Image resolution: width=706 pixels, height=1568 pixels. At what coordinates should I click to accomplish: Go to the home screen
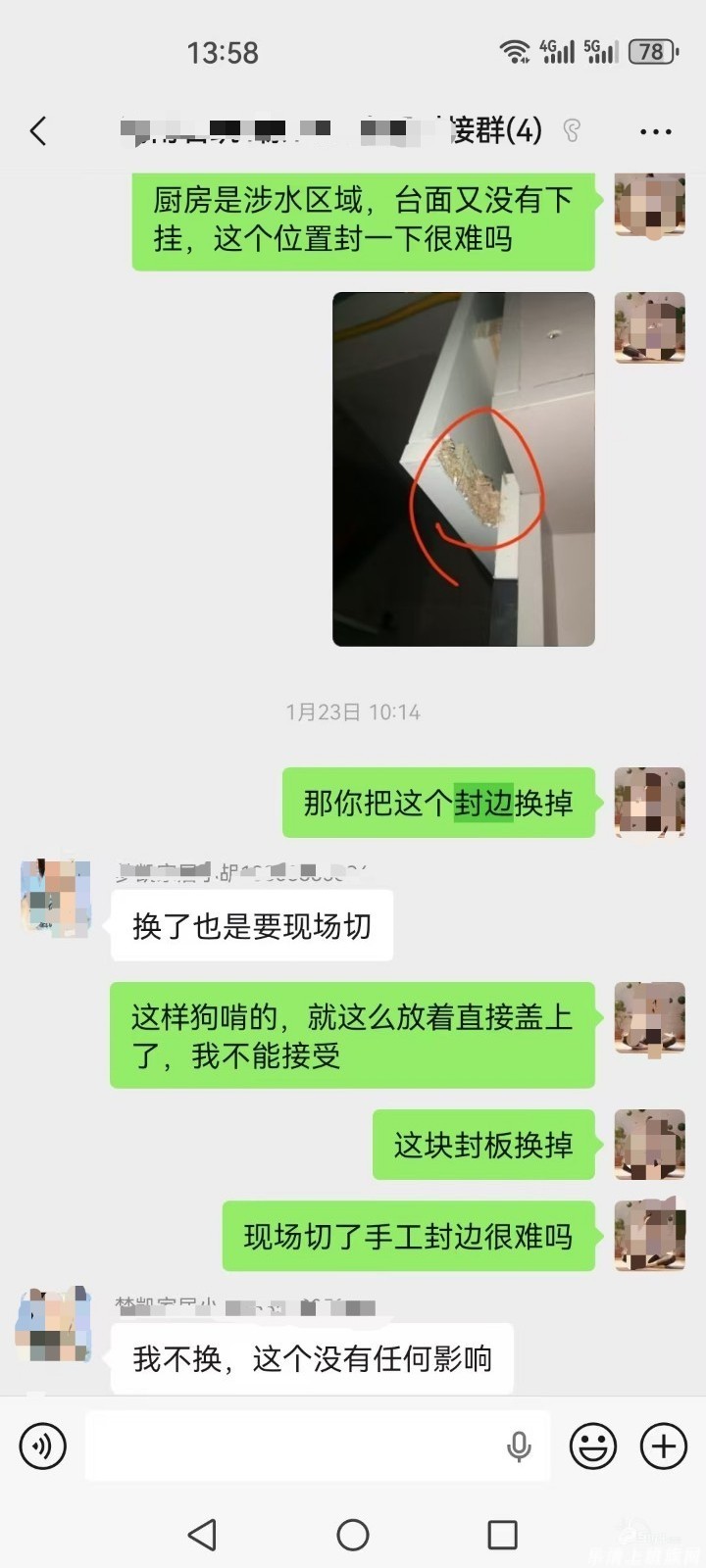coord(353,1535)
